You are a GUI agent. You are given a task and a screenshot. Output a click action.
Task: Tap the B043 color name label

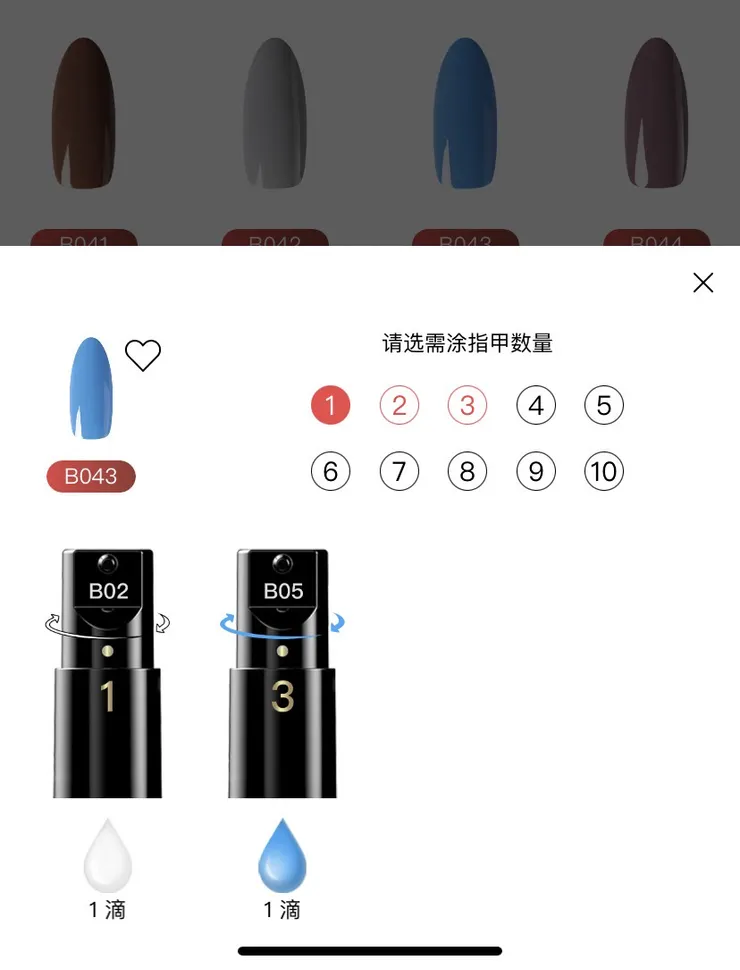point(90,476)
